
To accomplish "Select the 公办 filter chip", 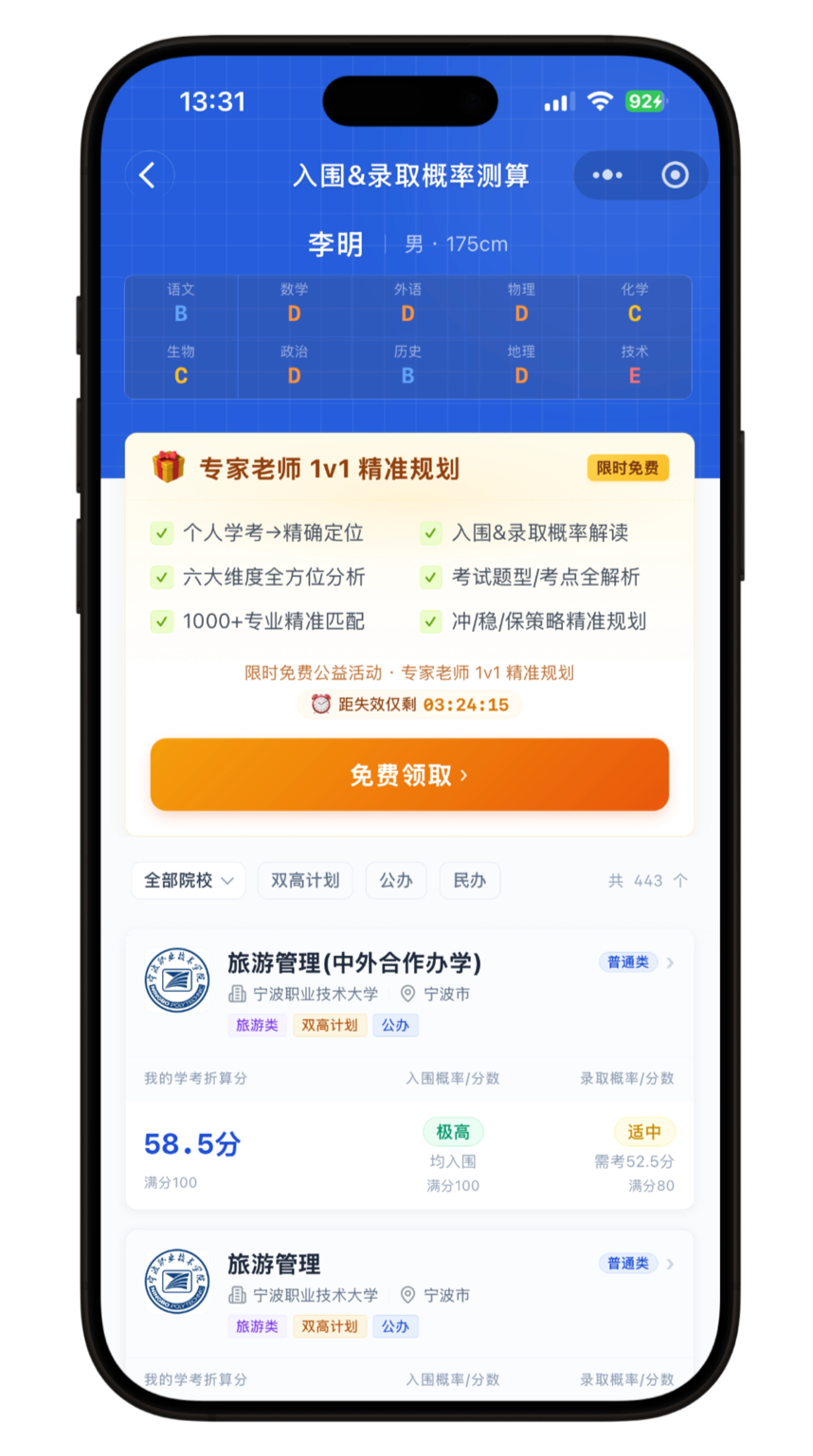I will pos(396,881).
